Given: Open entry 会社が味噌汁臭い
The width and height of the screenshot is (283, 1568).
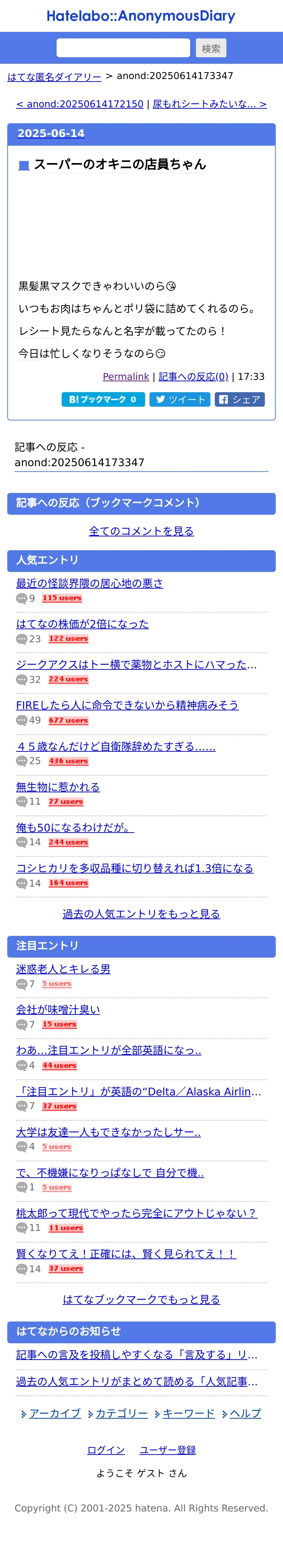Looking at the screenshot, I should pyautogui.click(x=58, y=1009).
